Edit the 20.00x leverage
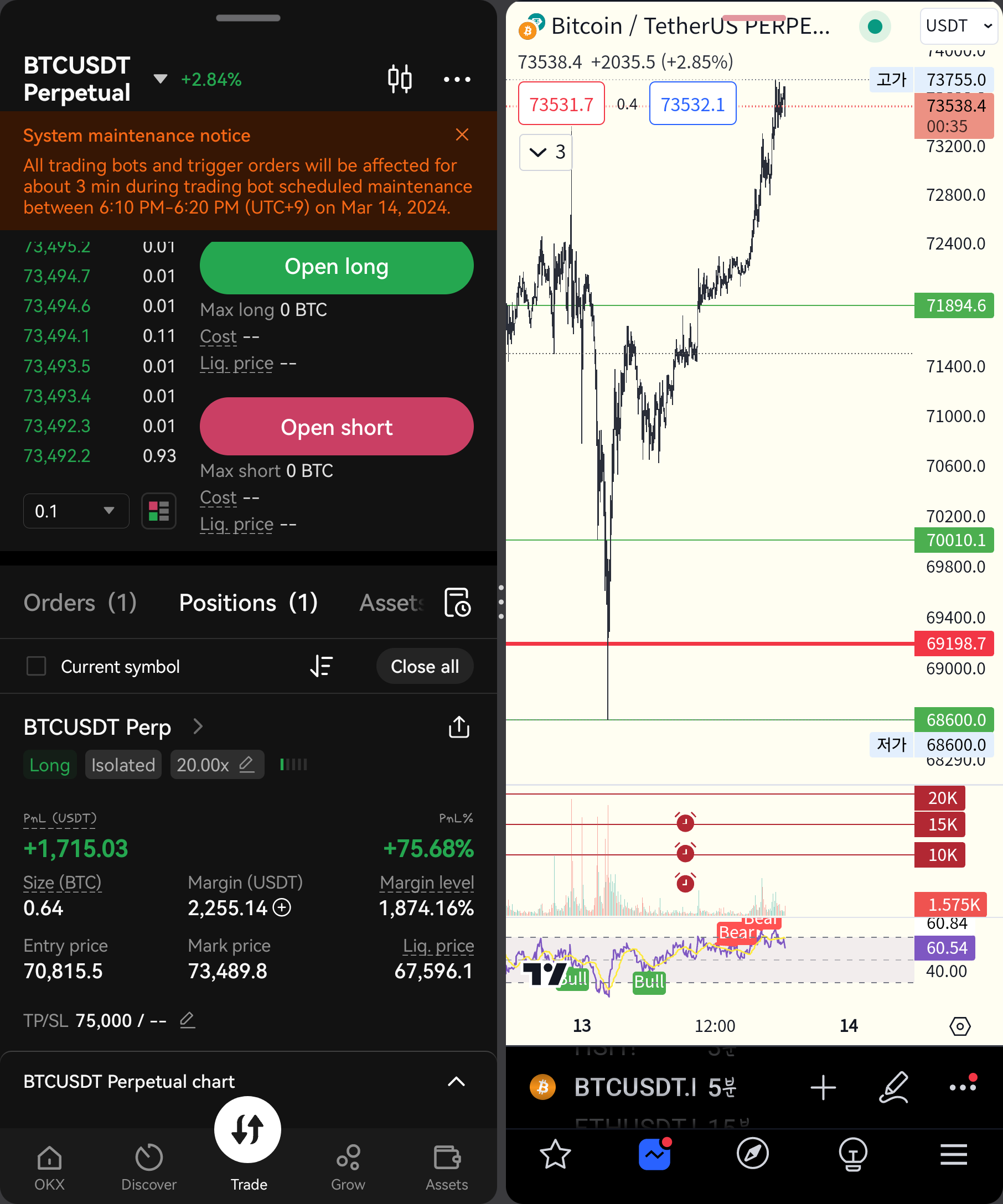 [246, 764]
